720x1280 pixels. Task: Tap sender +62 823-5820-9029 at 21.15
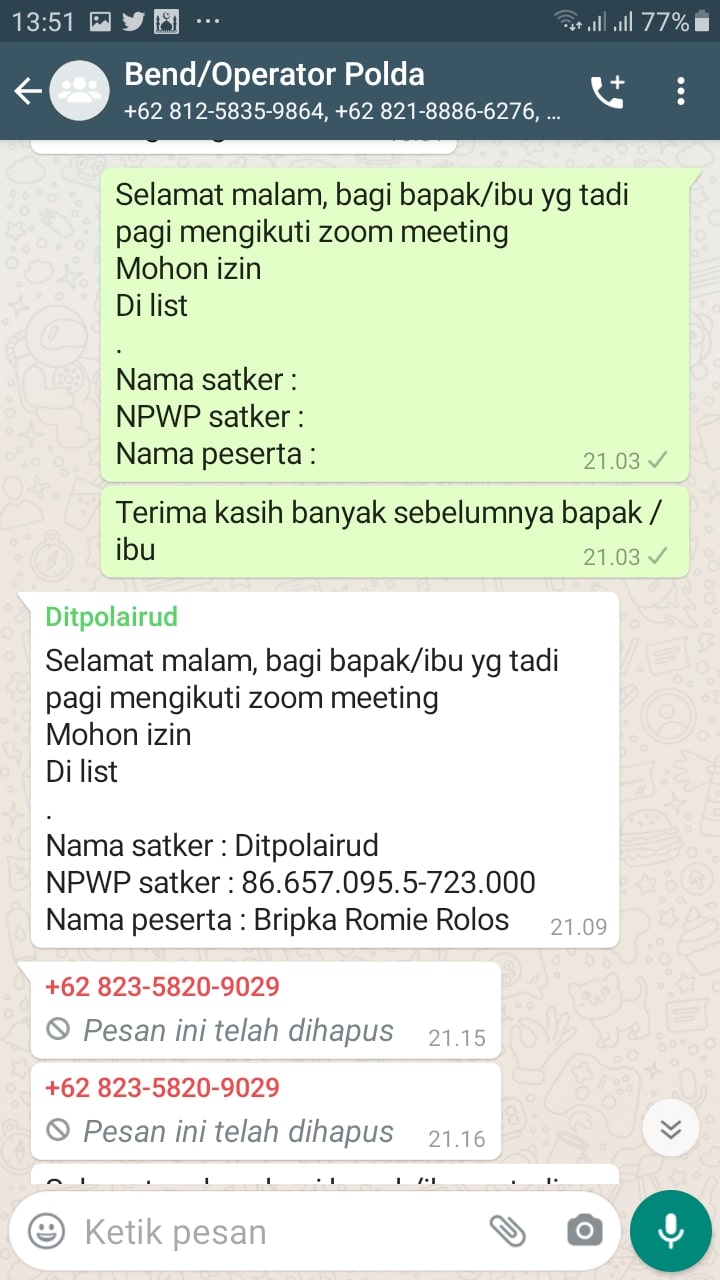pos(162,987)
